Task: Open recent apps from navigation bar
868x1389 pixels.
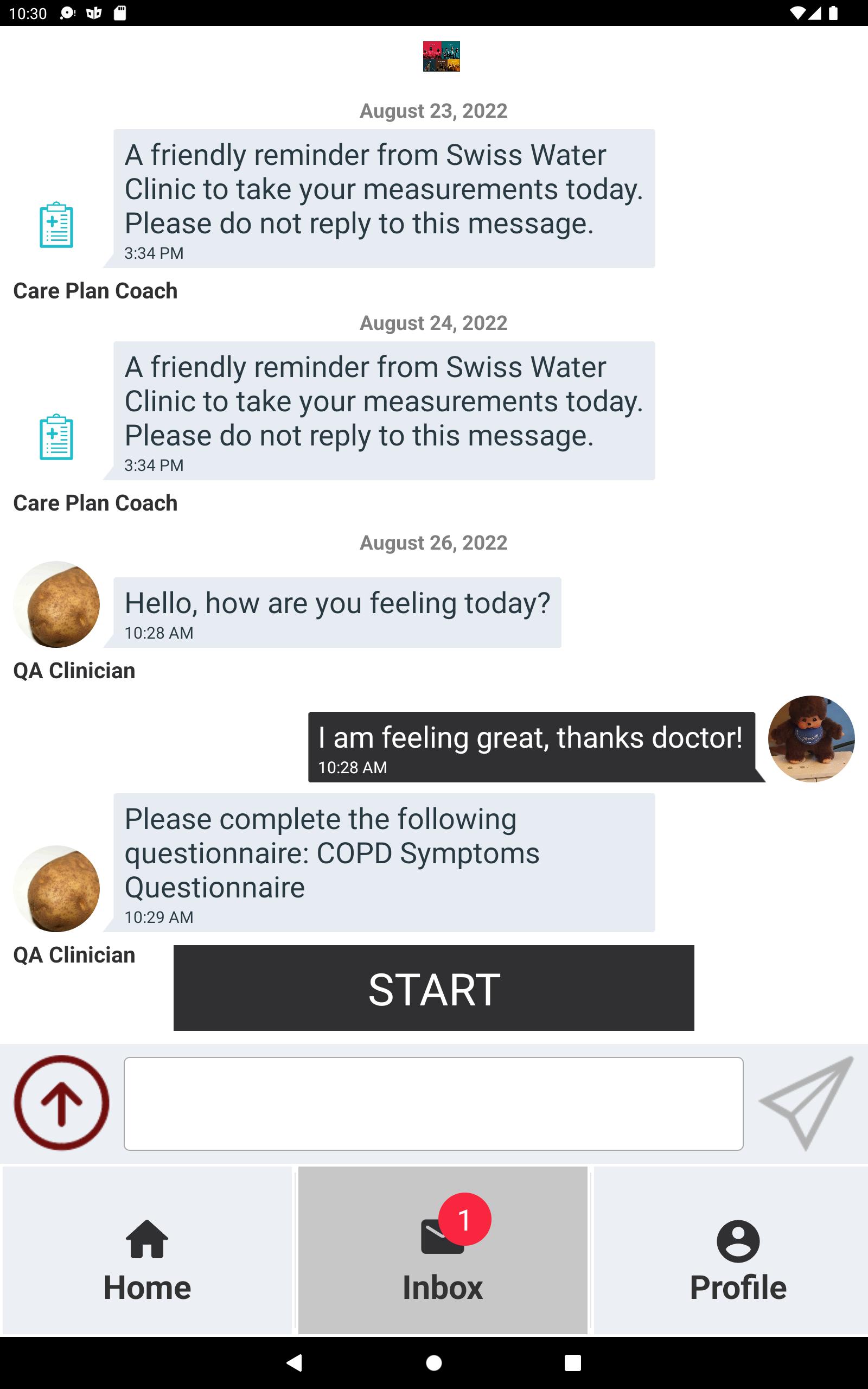Action: (572, 1362)
